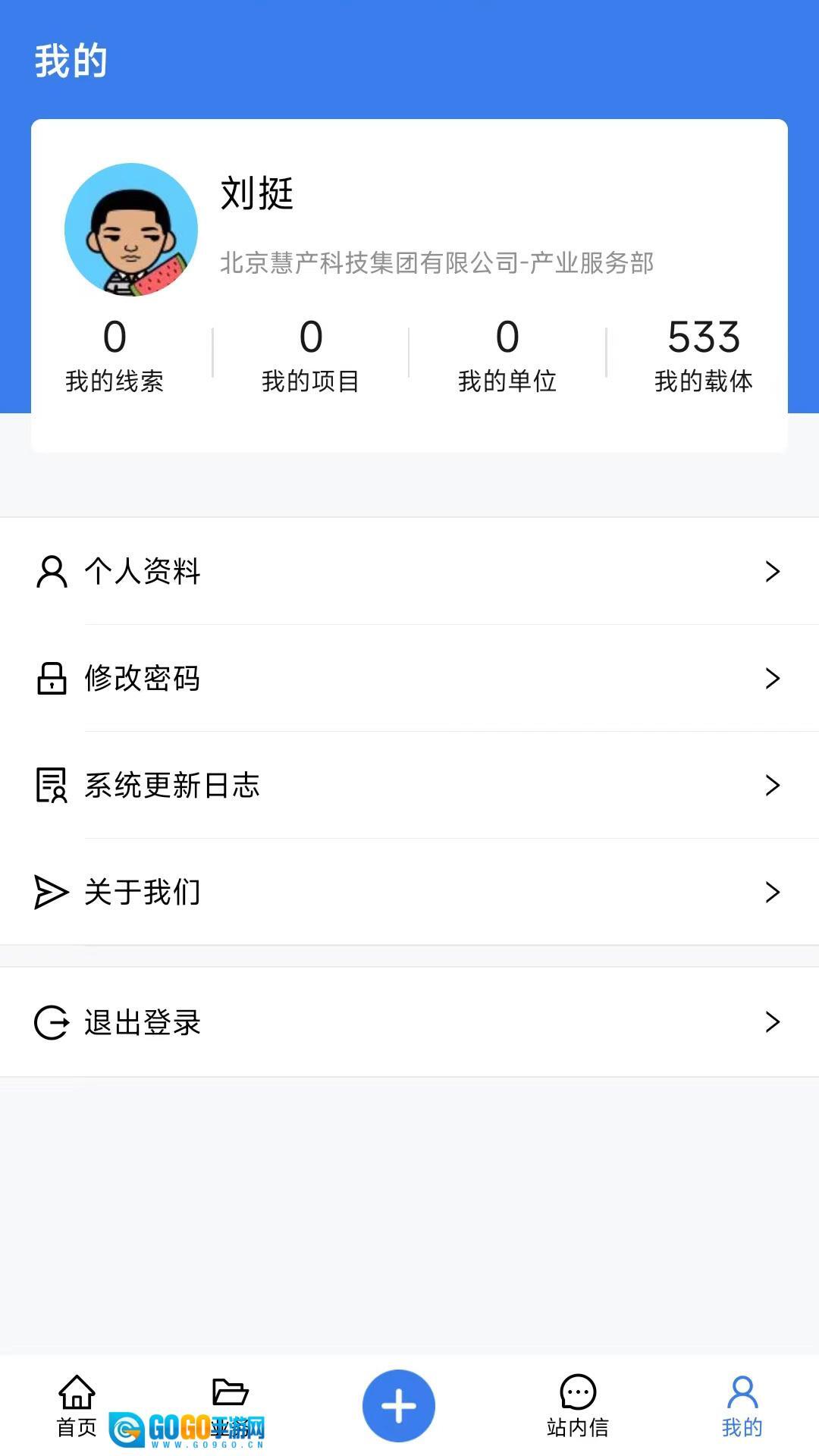
Task: Open 个人资料 profile details
Action: click(409, 571)
